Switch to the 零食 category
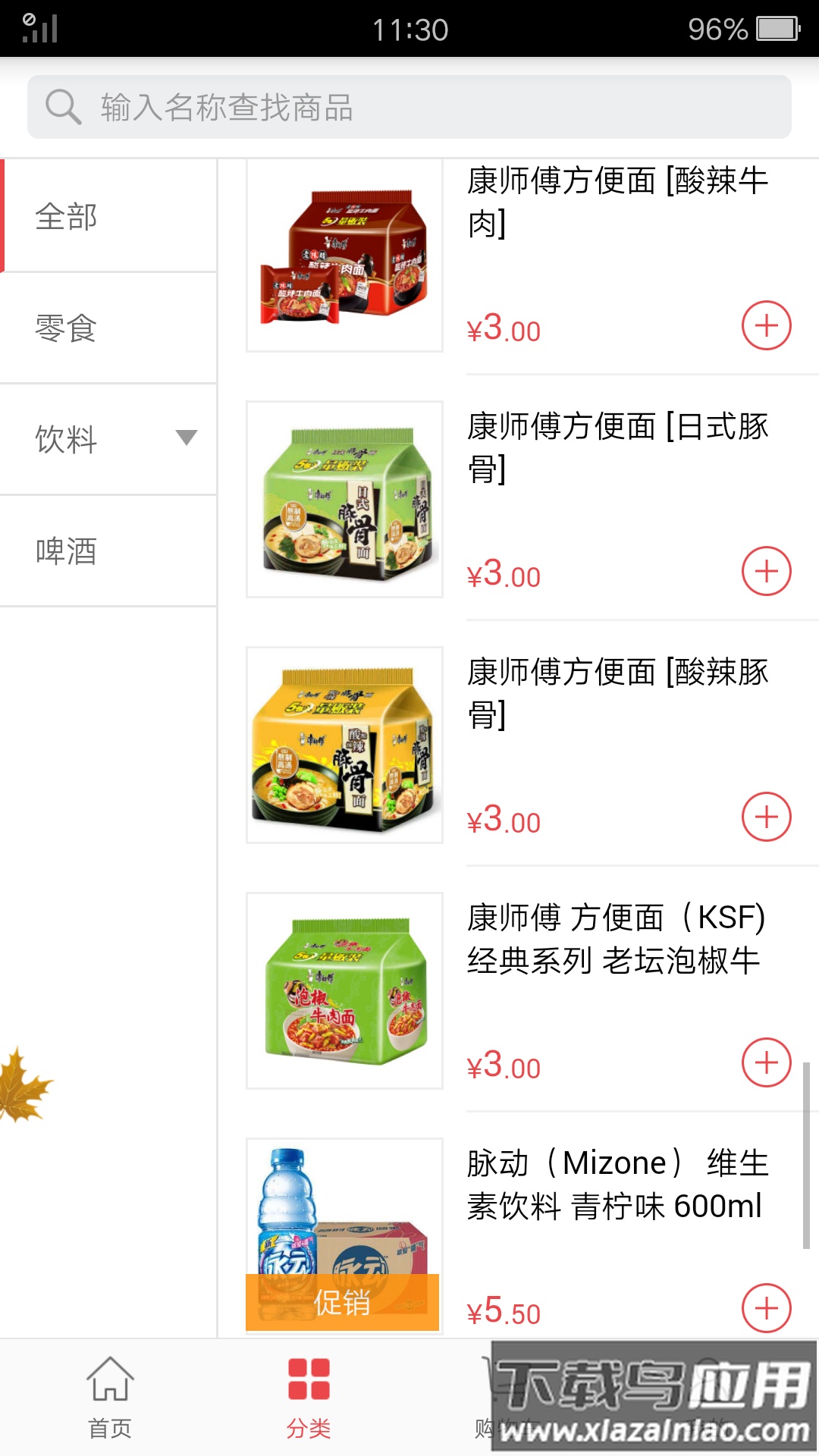The image size is (819, 1456). (65, 328)
